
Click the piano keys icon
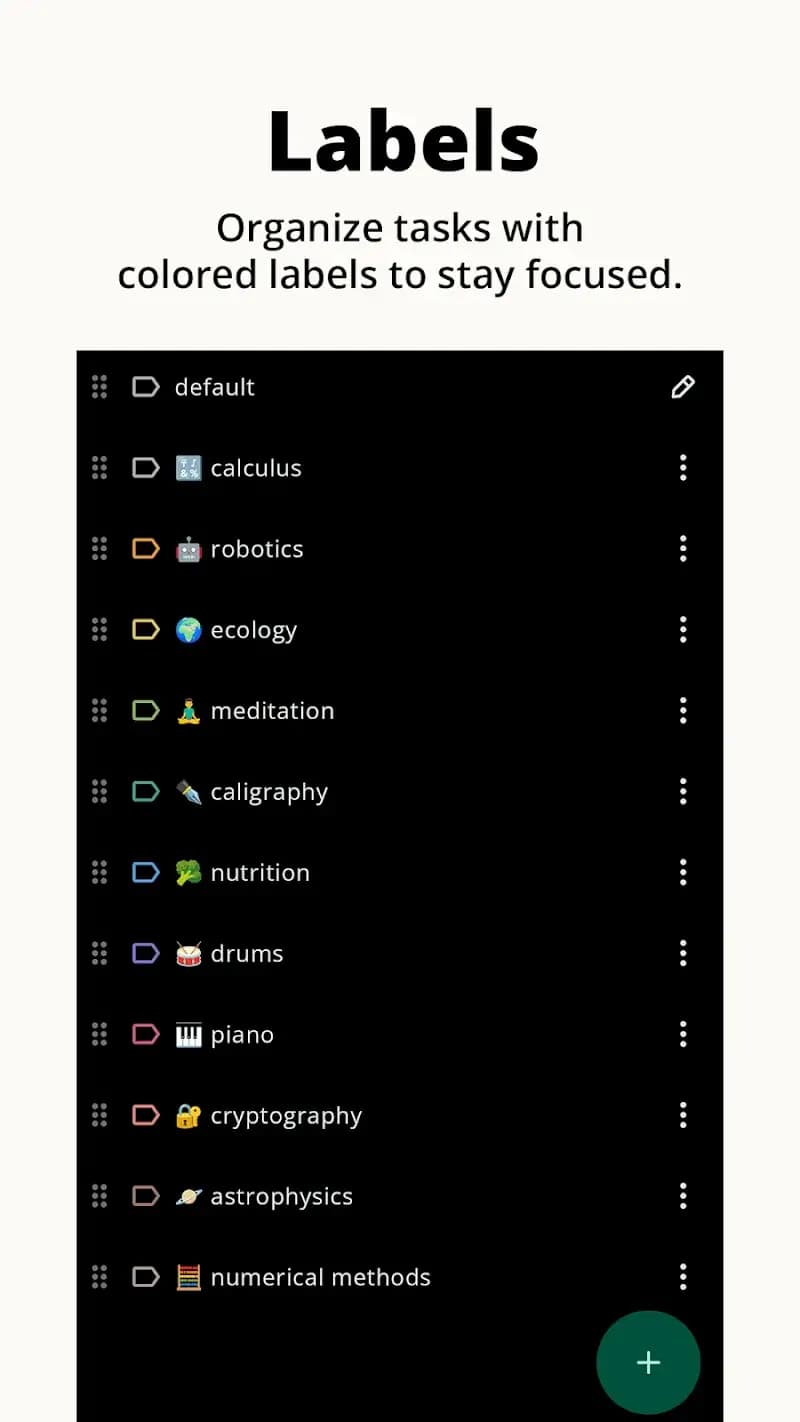pos(189,1034)
